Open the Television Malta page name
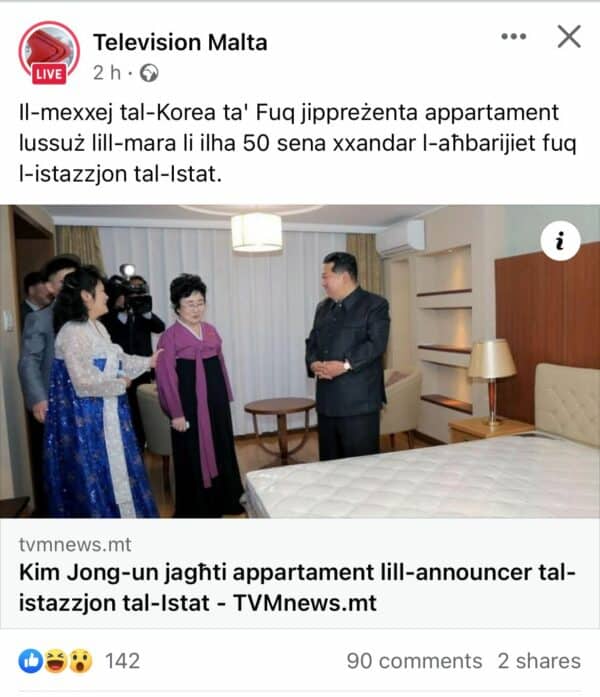Screen dimensions: 600x697 pos(180,42)
